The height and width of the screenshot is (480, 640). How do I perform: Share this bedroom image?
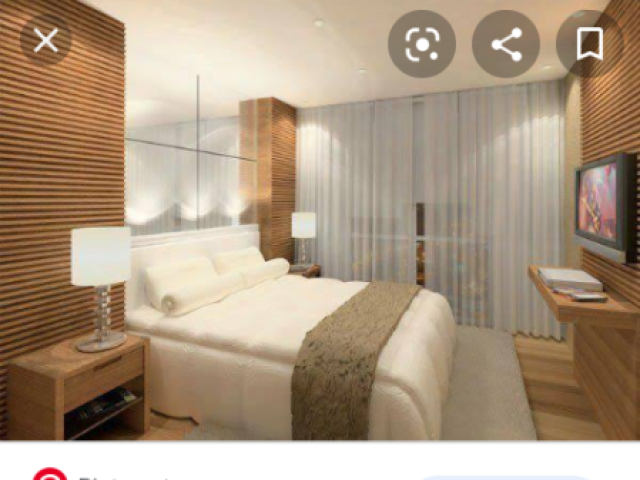(x=506, y=44)
